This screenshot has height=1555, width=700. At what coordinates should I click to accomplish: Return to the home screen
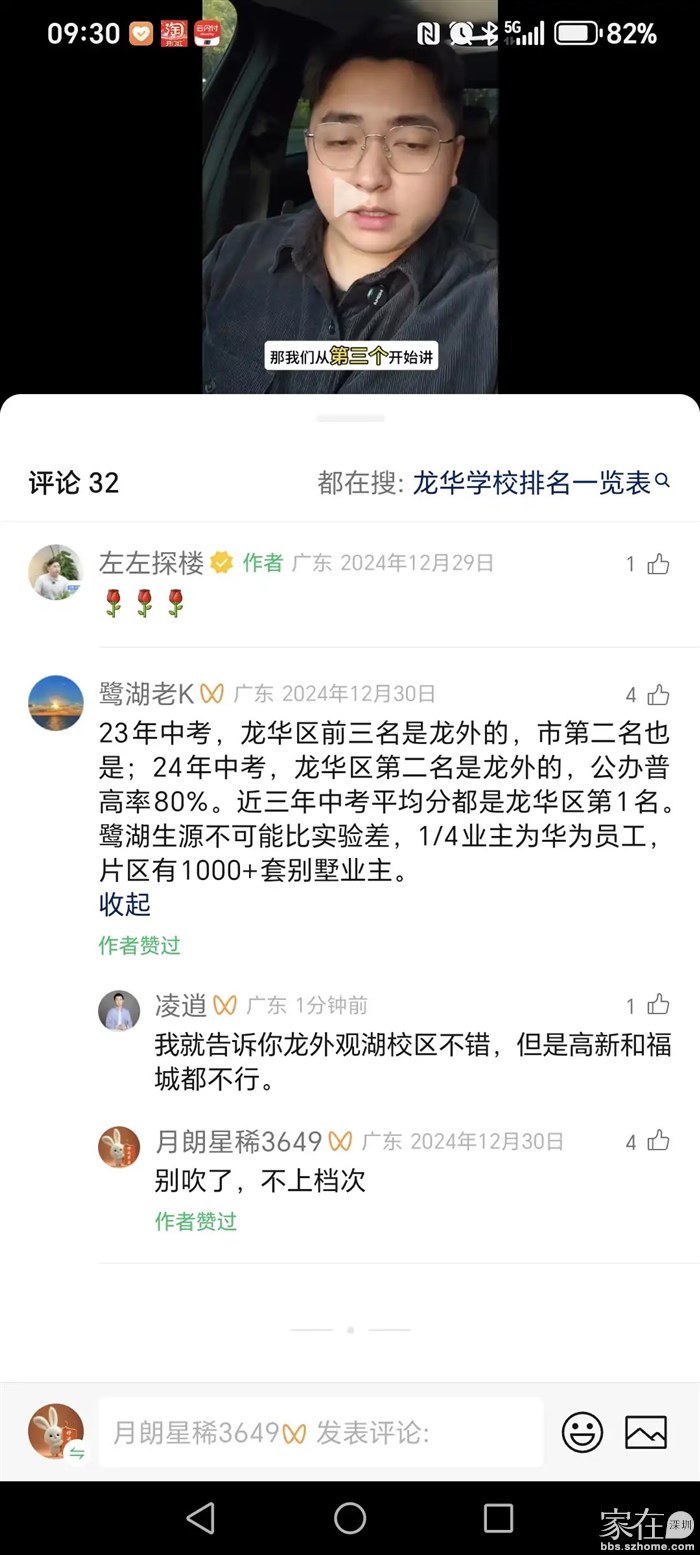pyautogui.click(x=350, y=1517)
